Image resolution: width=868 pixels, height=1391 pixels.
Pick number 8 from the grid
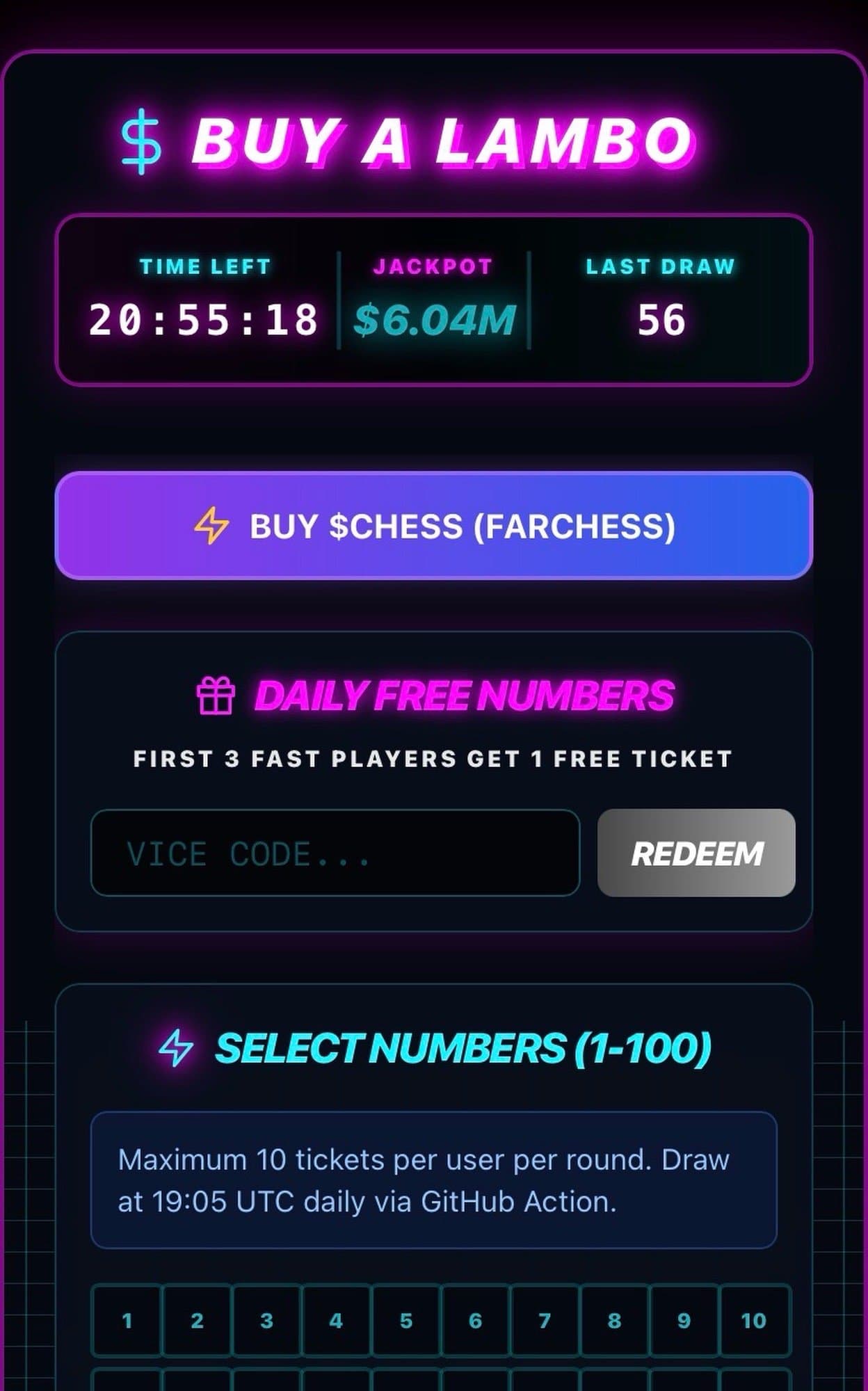point(614,1320)
